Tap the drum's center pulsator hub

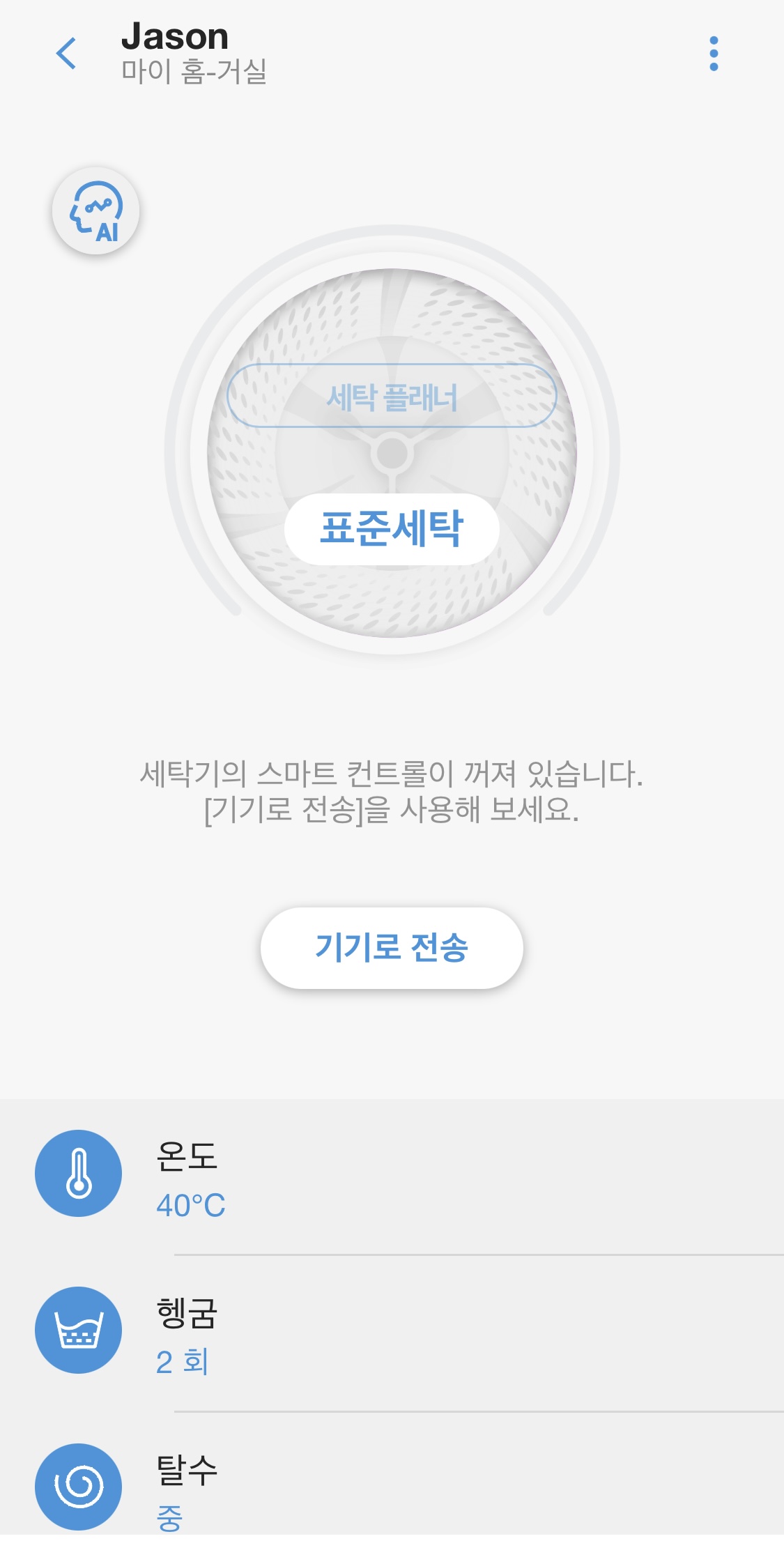(x=392, y=454)
